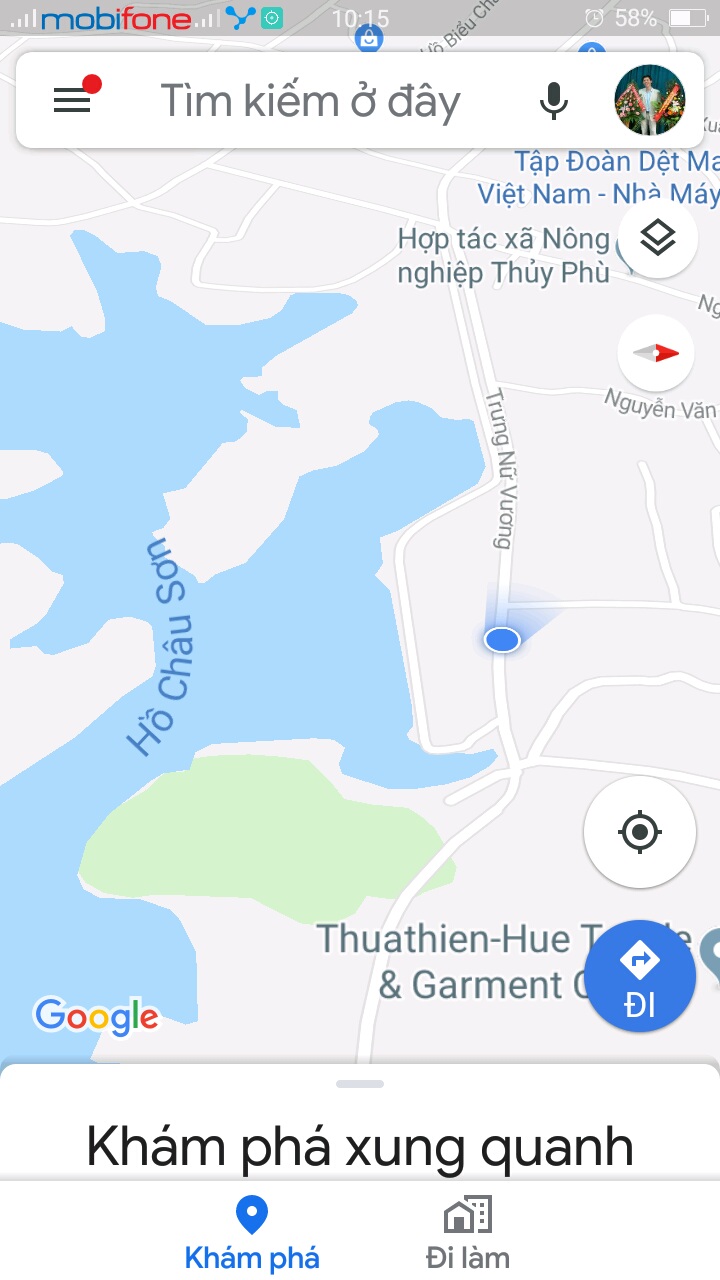This screenshot has height=1280, width=720.
Task: Tap the compass to reset orientation
Action: 656,353
